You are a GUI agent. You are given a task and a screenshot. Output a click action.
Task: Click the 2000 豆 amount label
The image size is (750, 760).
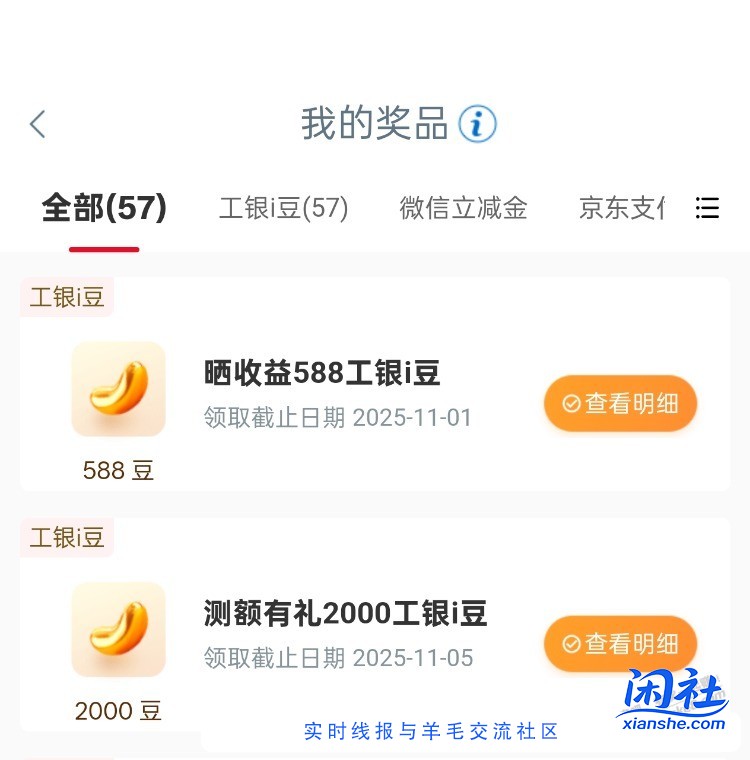(117, 710)
